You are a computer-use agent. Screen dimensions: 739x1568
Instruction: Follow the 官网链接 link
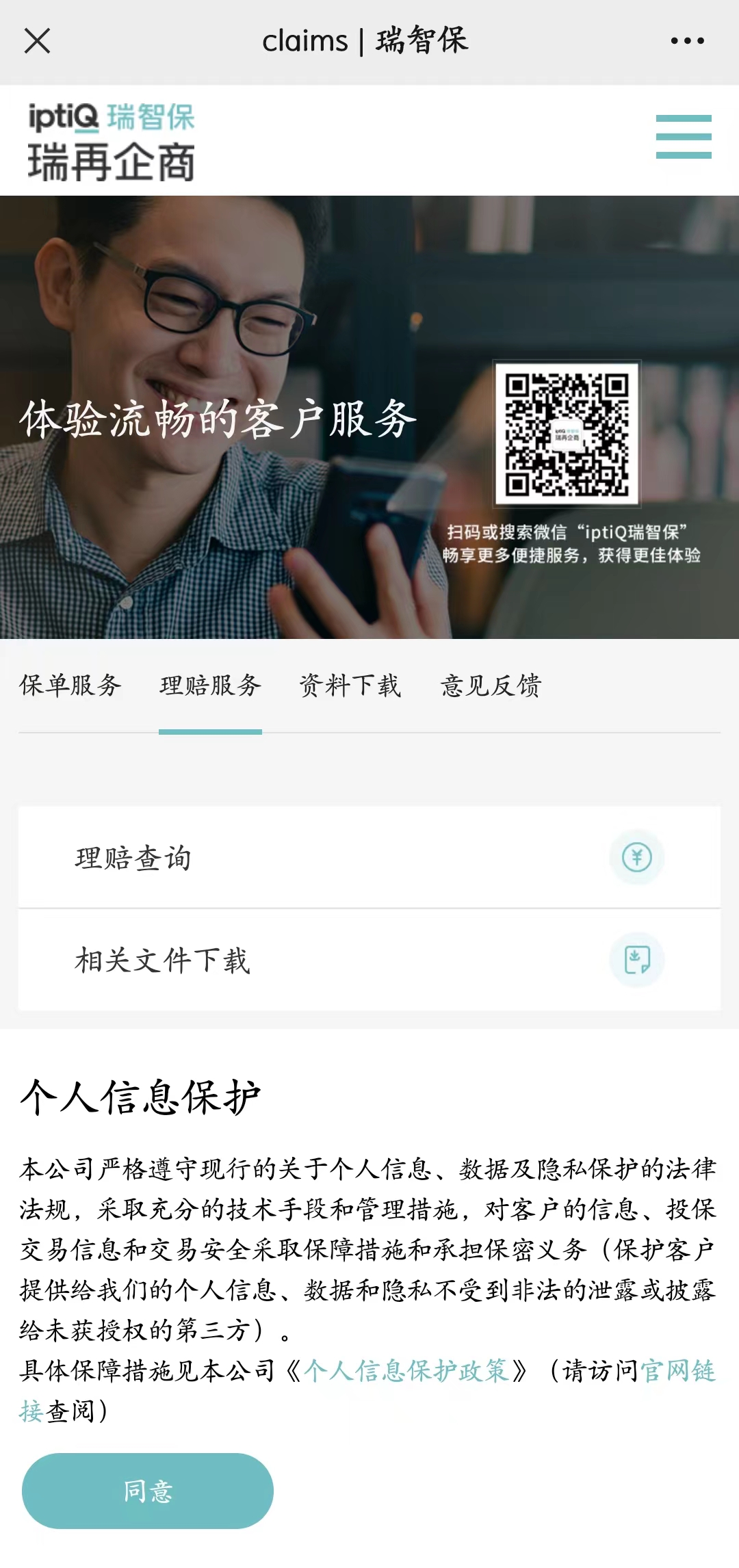pyautogui.click(x=677, y=1371)
